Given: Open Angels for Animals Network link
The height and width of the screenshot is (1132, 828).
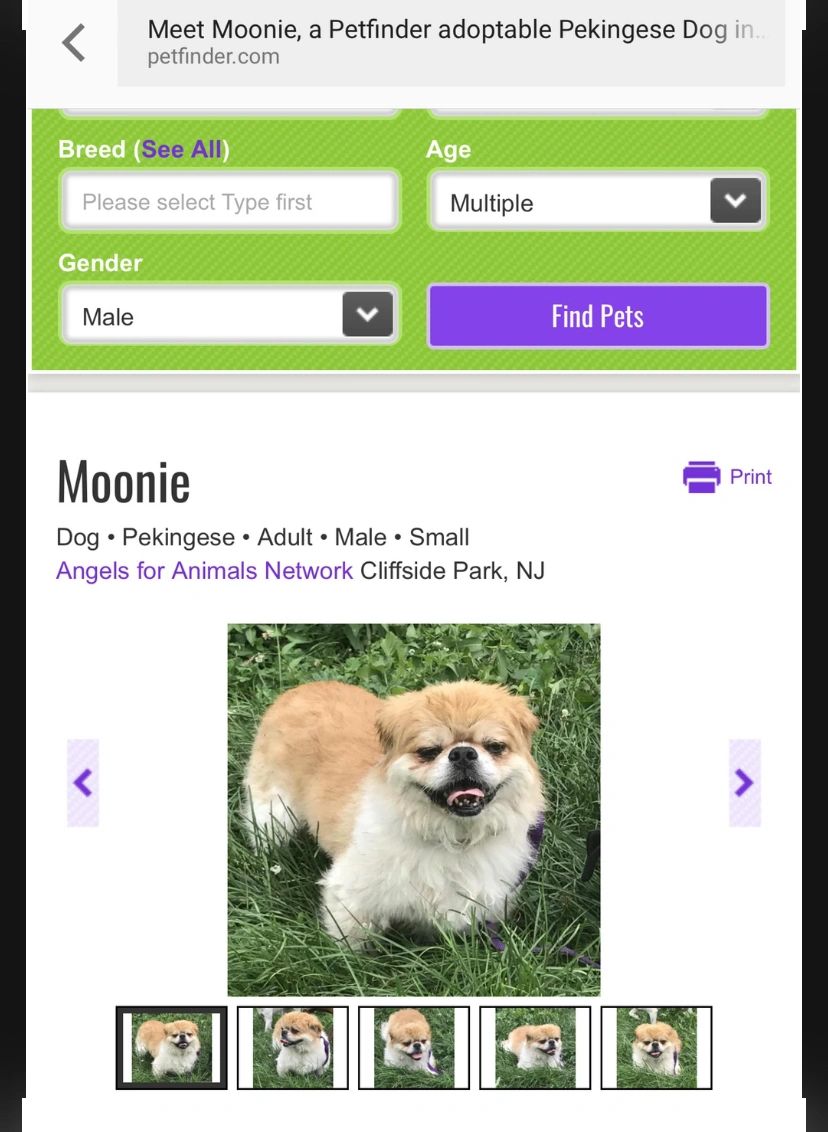Looking at the screenshot, I should point(204,571).
